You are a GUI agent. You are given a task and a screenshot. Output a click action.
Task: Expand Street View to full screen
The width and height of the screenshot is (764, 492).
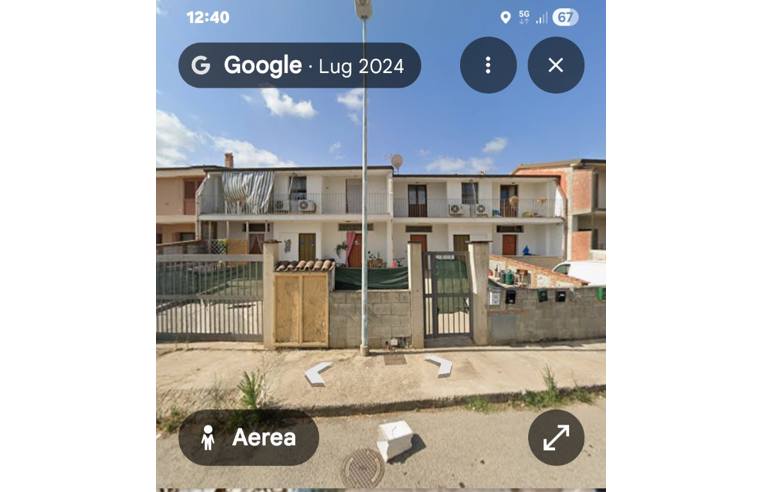point(556,437)
